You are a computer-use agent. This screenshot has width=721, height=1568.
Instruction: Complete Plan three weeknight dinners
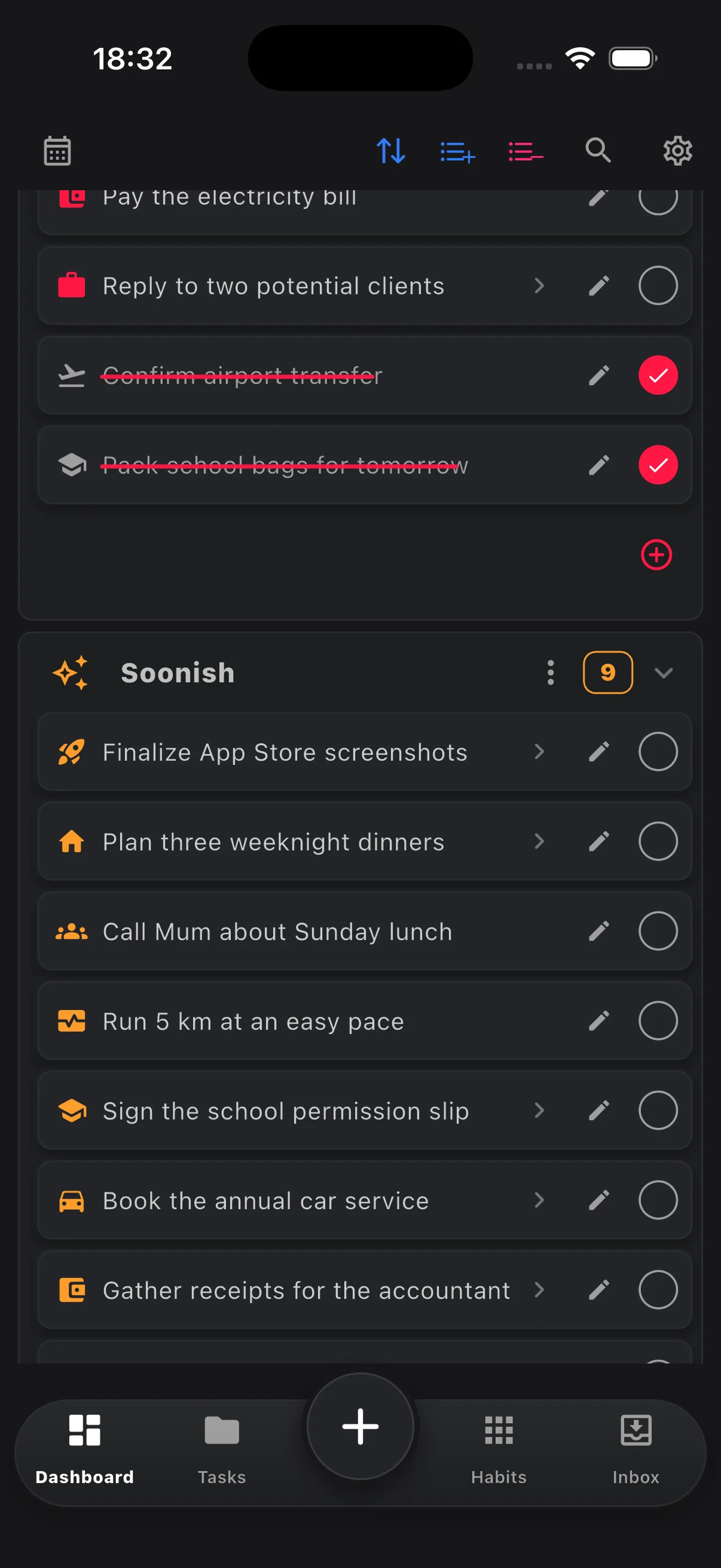(x=658, y=841)
